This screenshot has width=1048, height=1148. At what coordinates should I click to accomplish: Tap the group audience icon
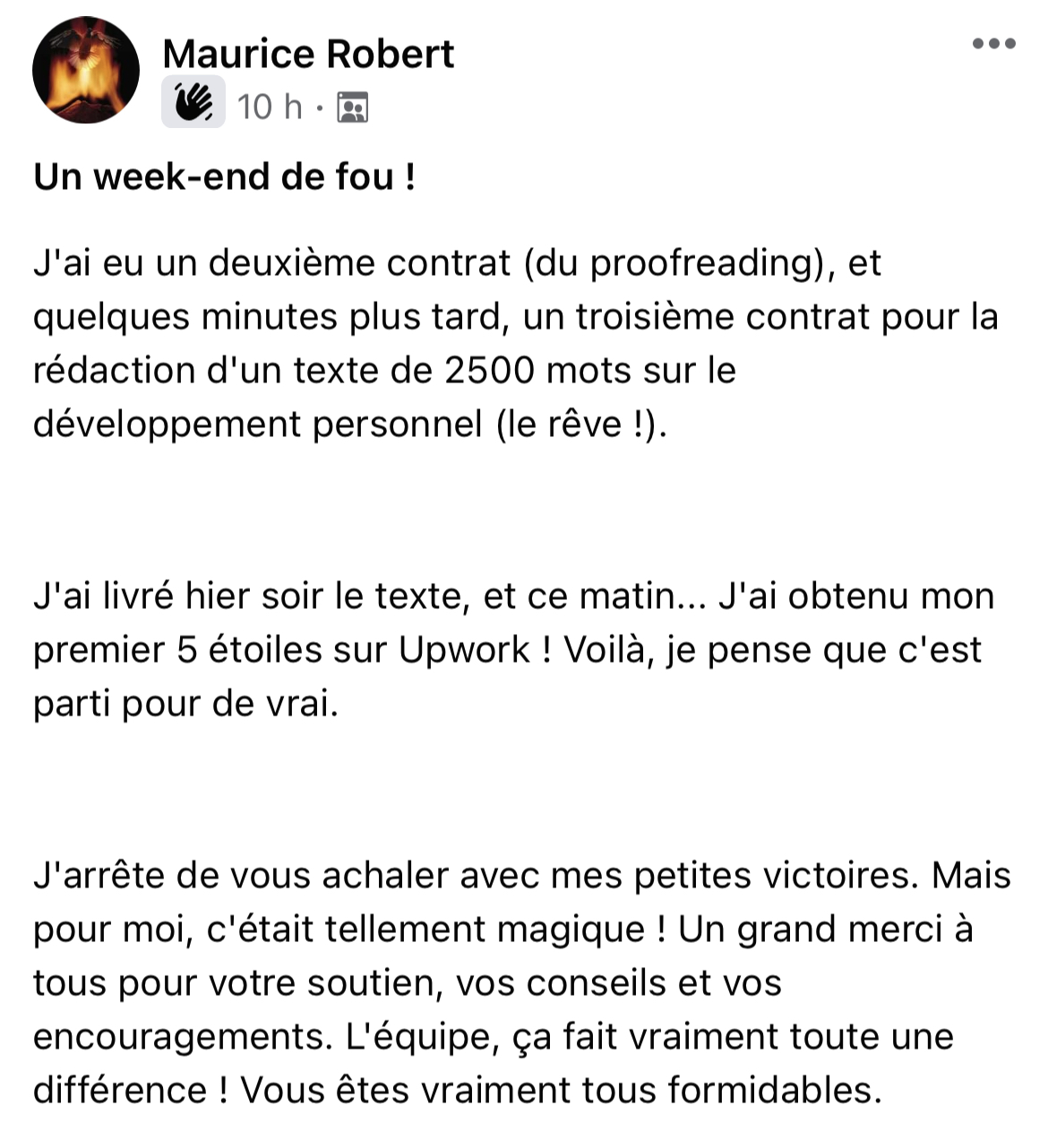click(352, 107)
